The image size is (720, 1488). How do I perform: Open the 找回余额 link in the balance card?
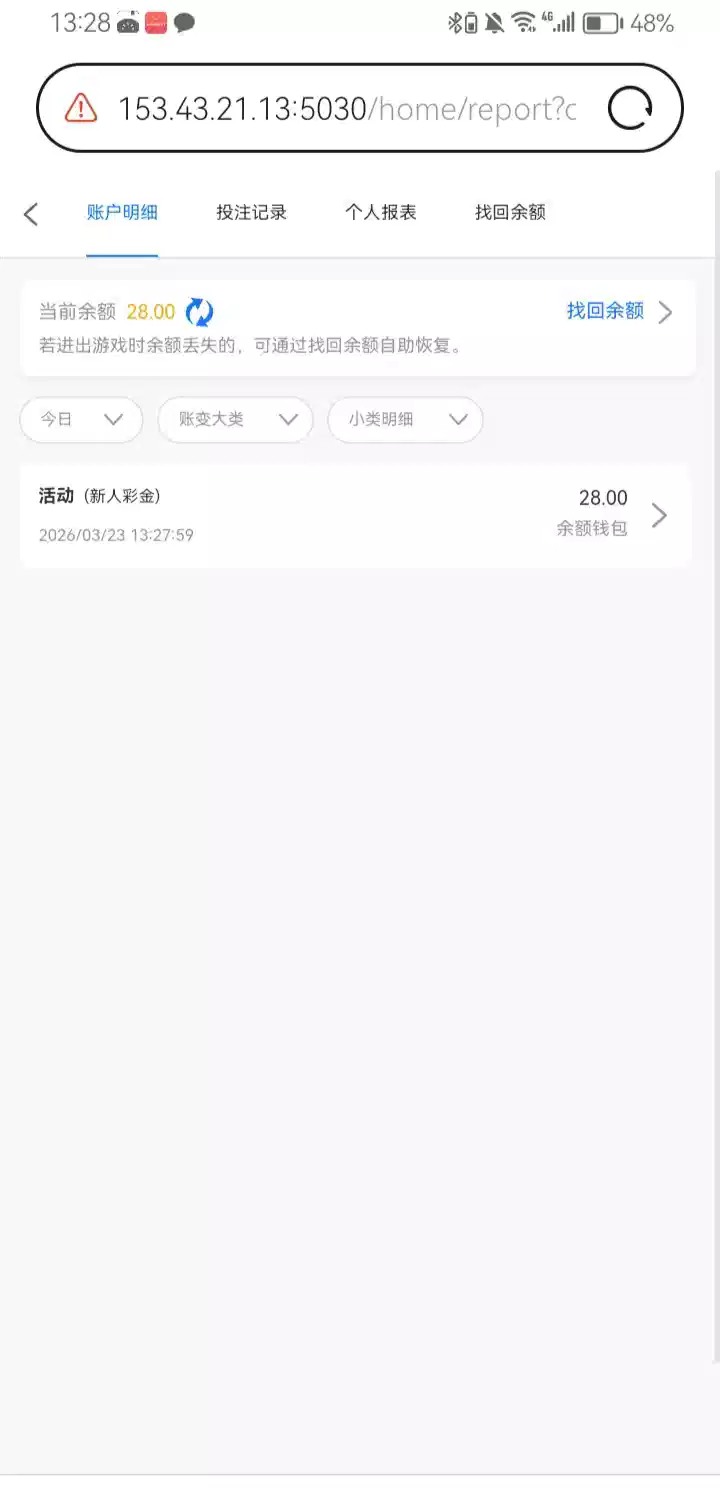[619, 312]
